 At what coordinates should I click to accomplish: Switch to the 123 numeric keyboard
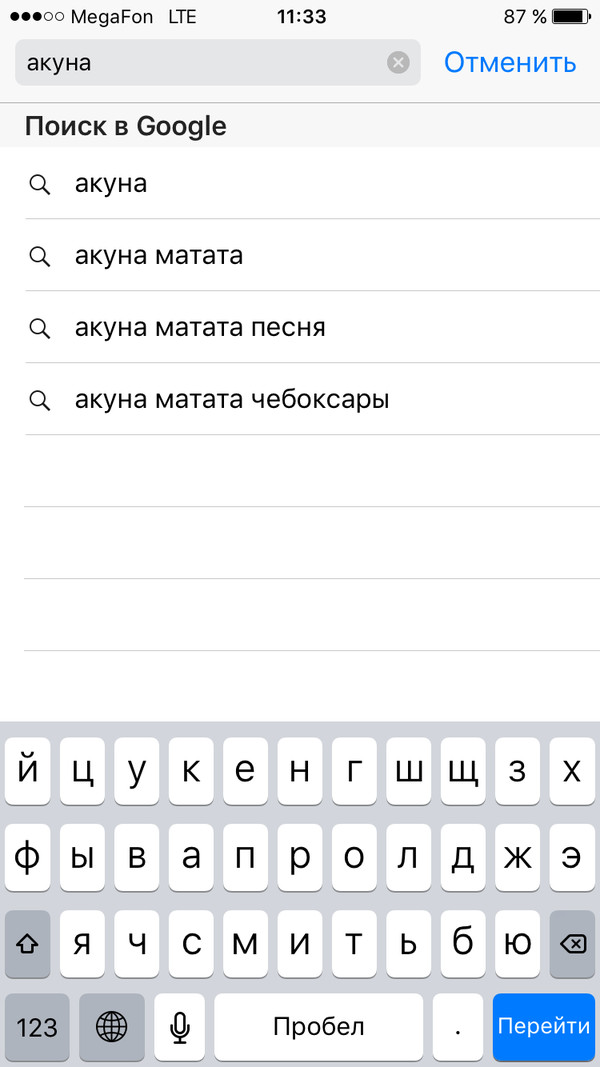click(x=37, y=1027)
